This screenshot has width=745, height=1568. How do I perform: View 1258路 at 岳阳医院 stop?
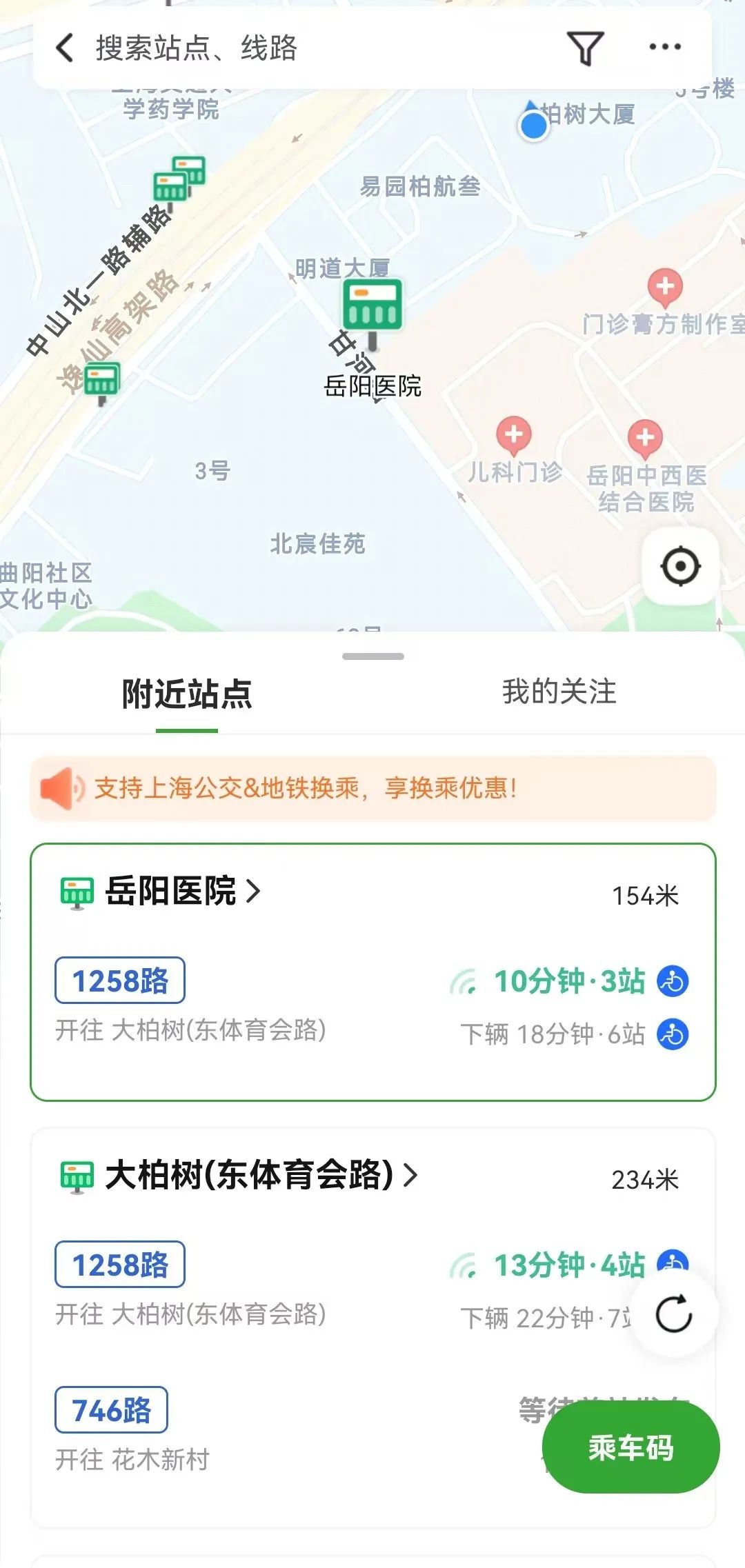120,981
